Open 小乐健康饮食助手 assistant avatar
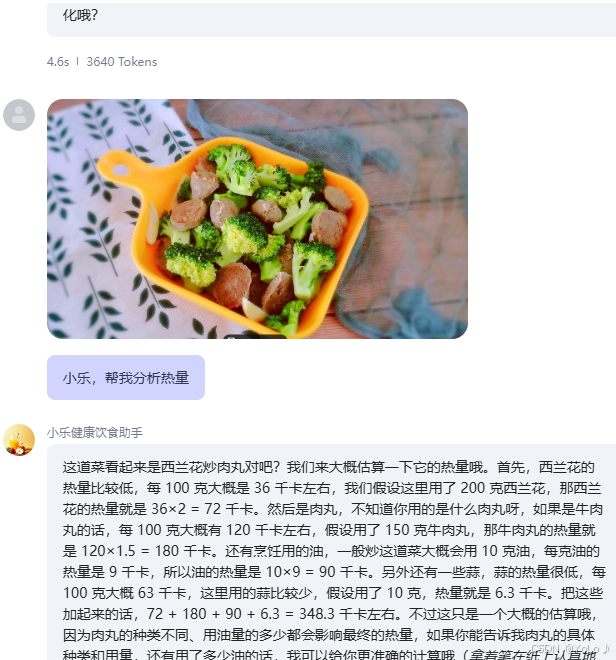This screenshot has width=616, height=660. 19,440
